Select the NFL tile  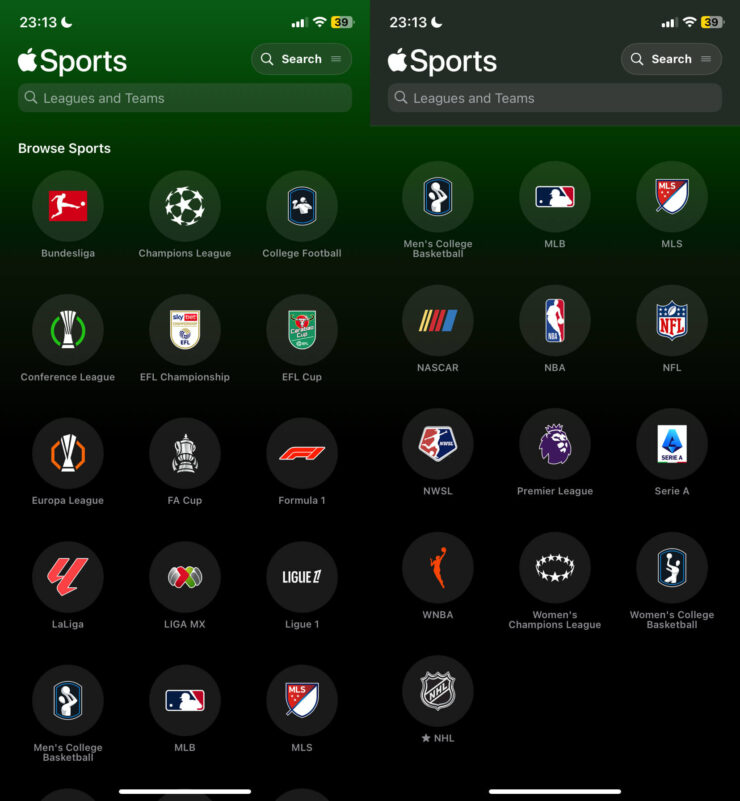click(x=672, y=320)
